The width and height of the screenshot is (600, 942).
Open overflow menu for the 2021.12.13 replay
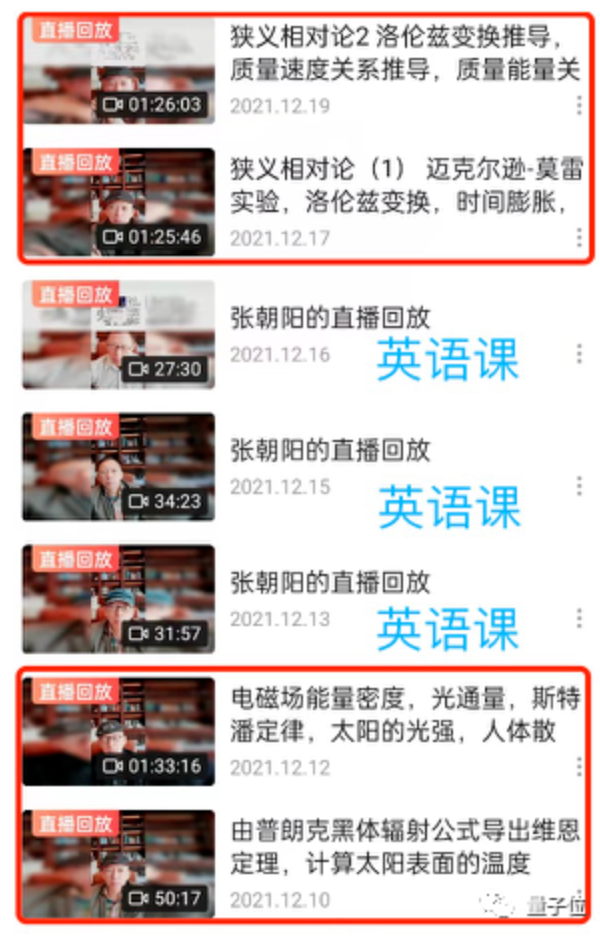(x=579, y=618)
